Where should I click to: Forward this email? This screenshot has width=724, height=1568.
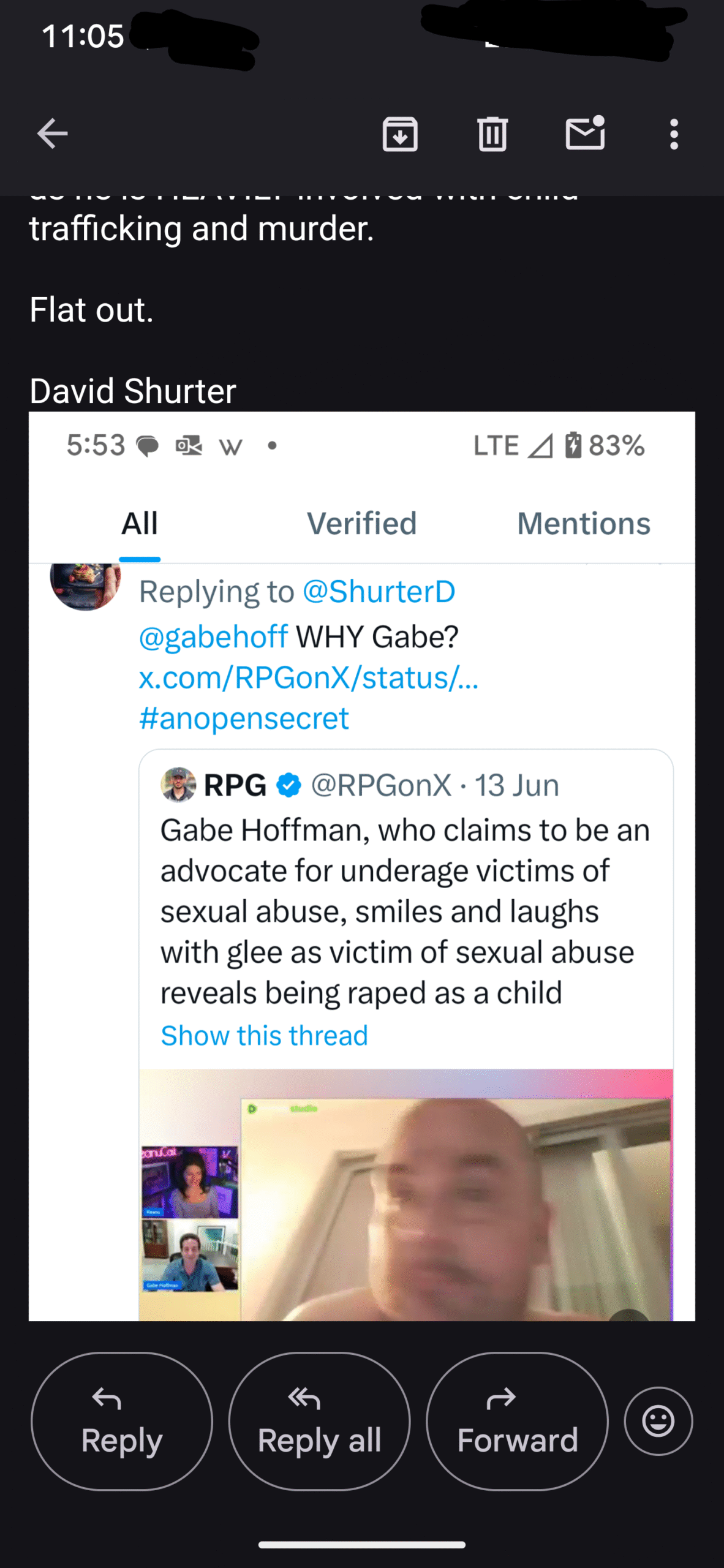(517, 1421)
